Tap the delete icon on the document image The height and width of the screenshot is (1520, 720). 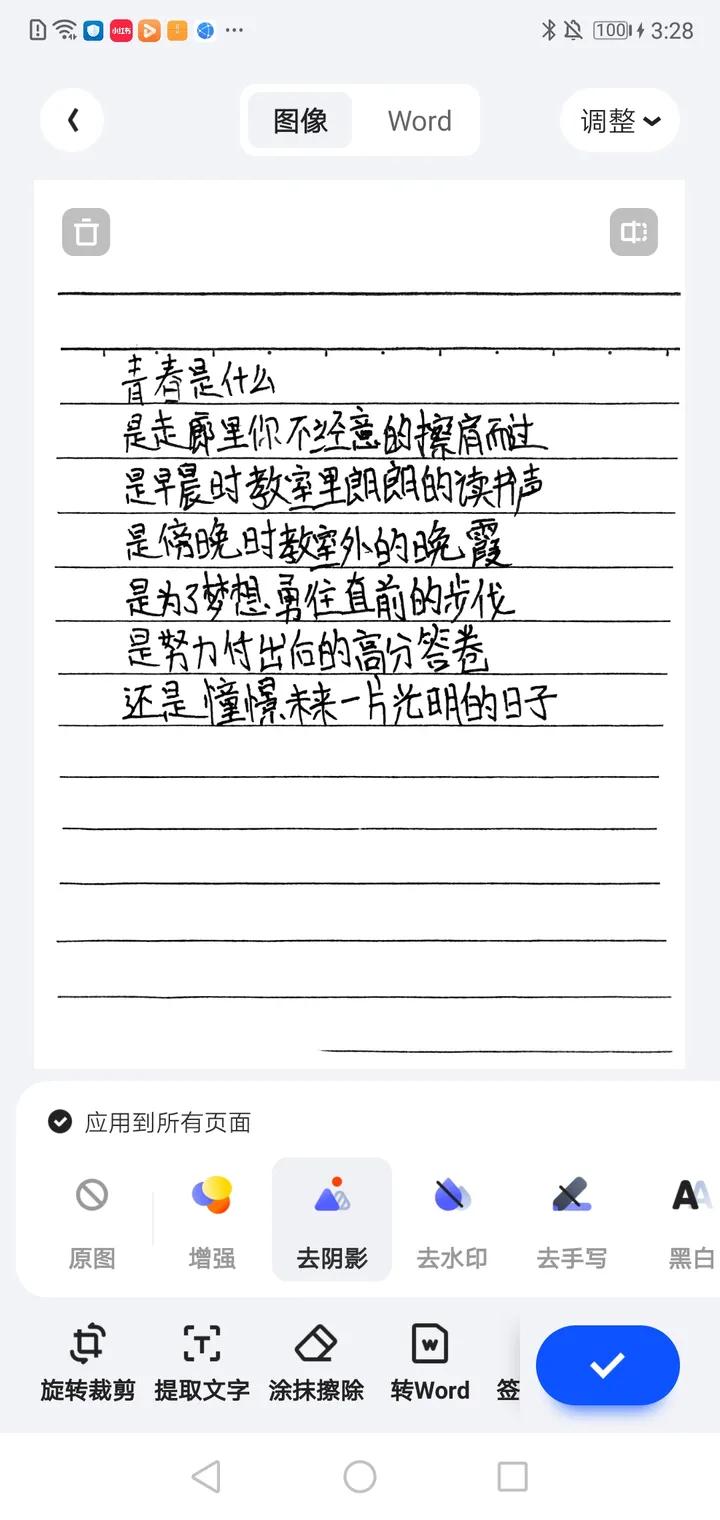(x=85, y=231)
